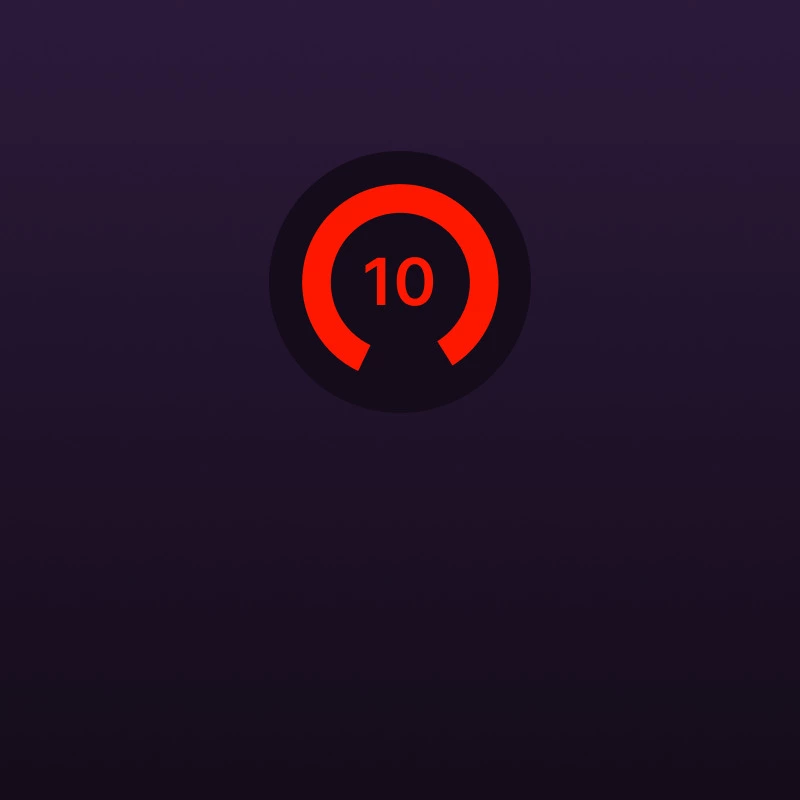Tap the red countdown circle showing 10
The height and width of the screenshot is (800, 800).
coord(400,282)
